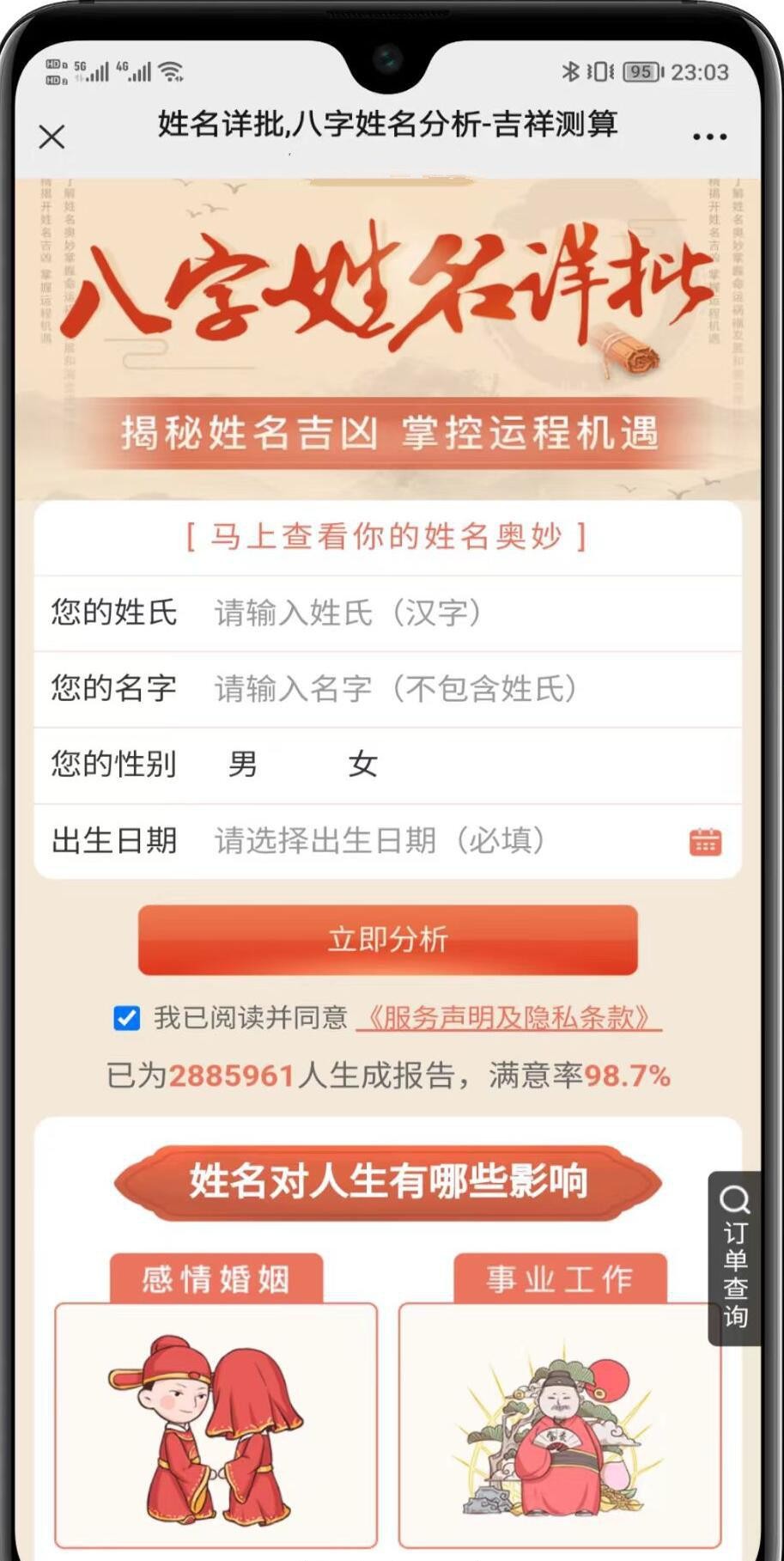The image size is (784, 1561).
Task: Tap the calendar icon beside 出生日期
Action: coord(705,842)
